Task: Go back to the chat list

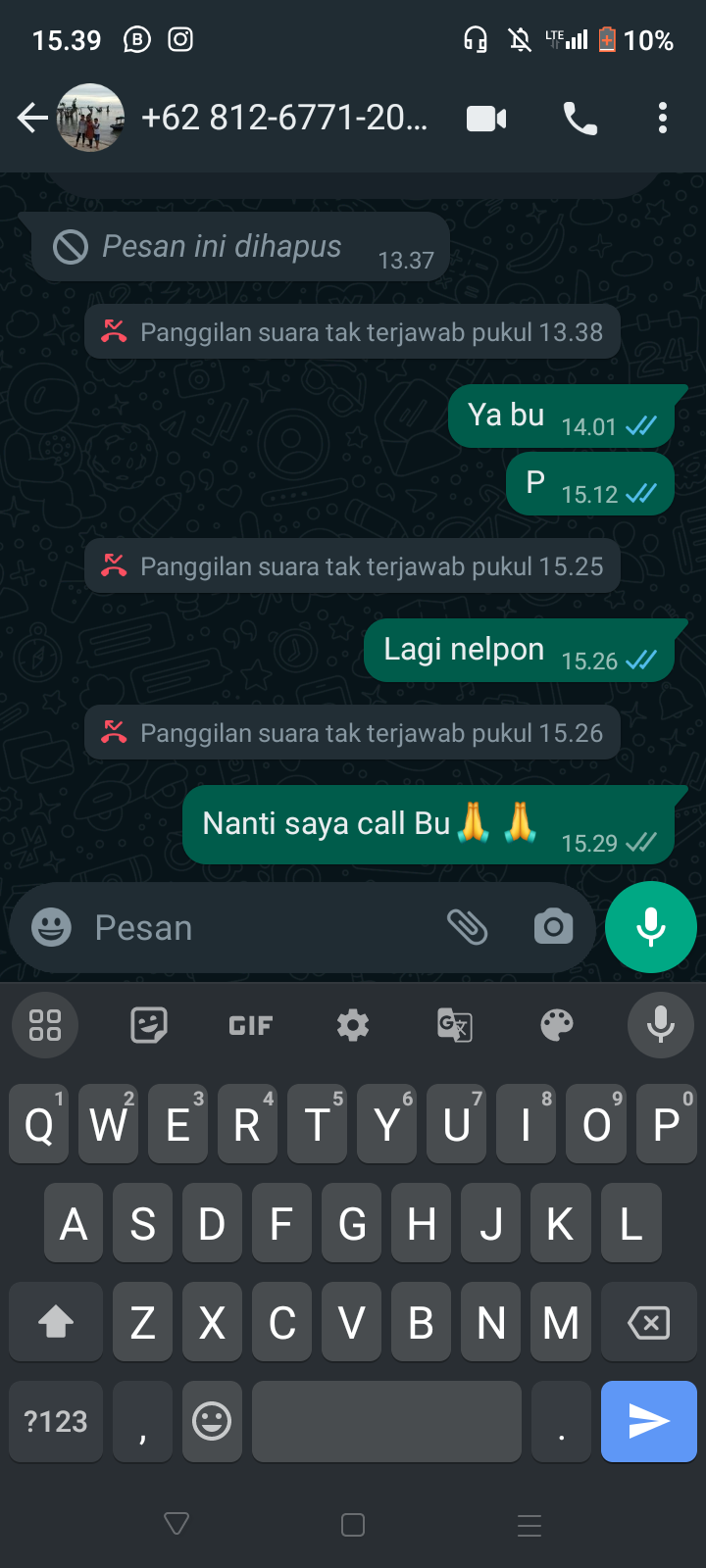Action: [31, 119]
